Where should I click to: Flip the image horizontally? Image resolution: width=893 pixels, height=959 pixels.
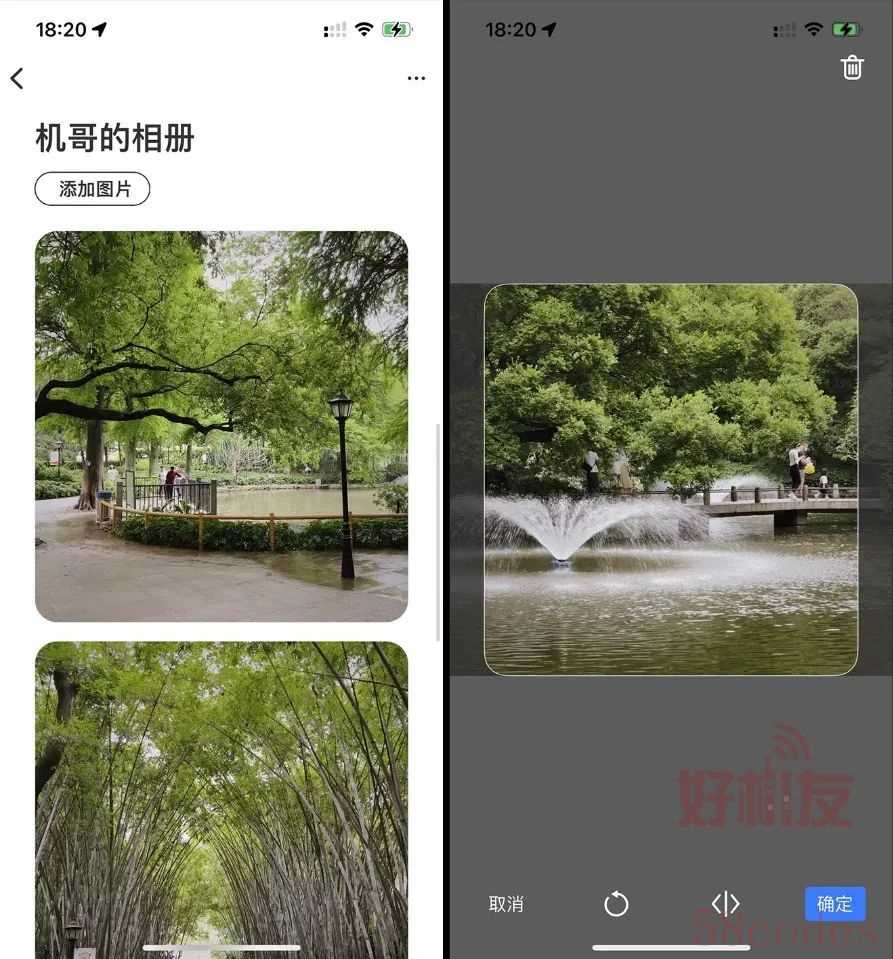[x=725, y=904]
